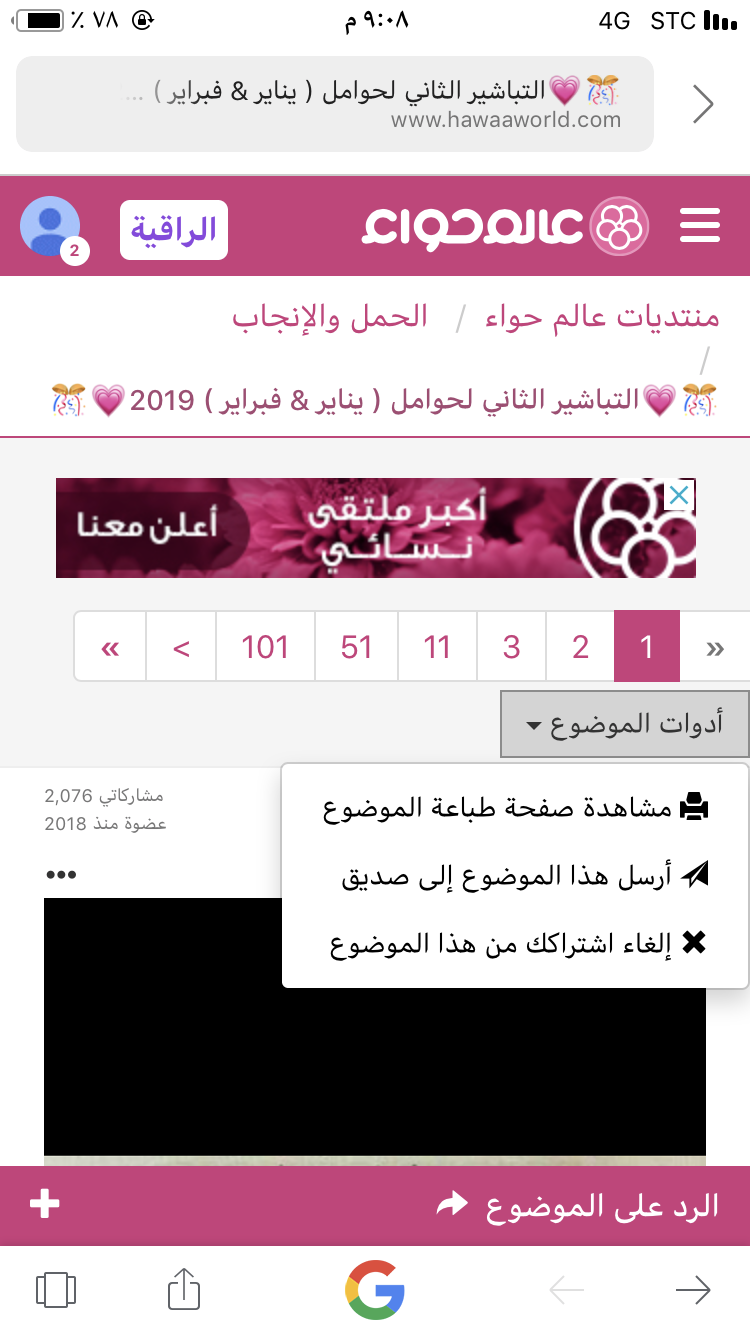Jump to page 51
The image size is (750, 1334).
pyautogui.click(x=356, y=647)
